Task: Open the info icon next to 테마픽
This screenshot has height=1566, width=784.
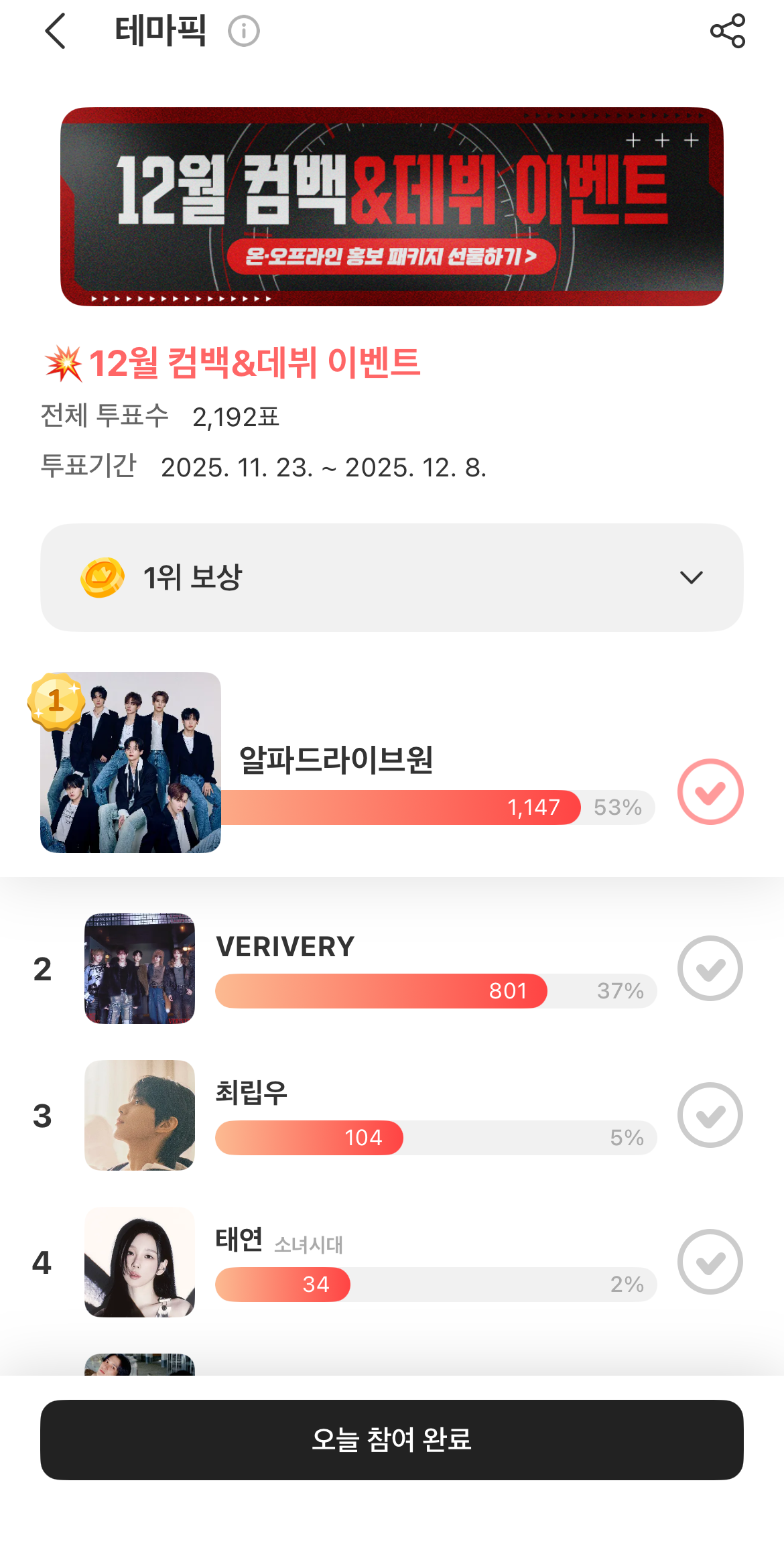Action: [x=243, y=31]
